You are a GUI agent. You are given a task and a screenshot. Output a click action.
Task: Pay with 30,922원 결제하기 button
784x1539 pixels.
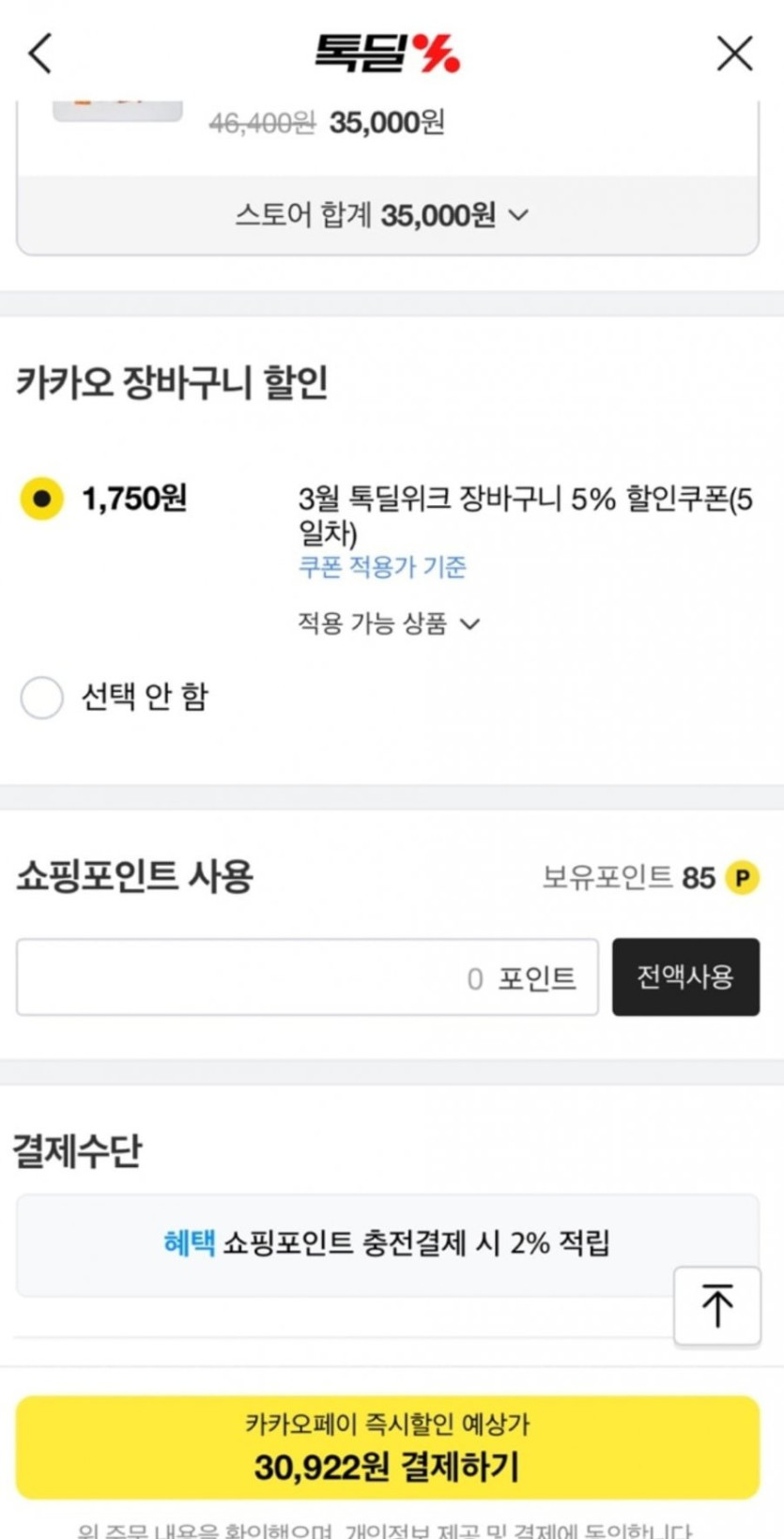[387, 1447]
